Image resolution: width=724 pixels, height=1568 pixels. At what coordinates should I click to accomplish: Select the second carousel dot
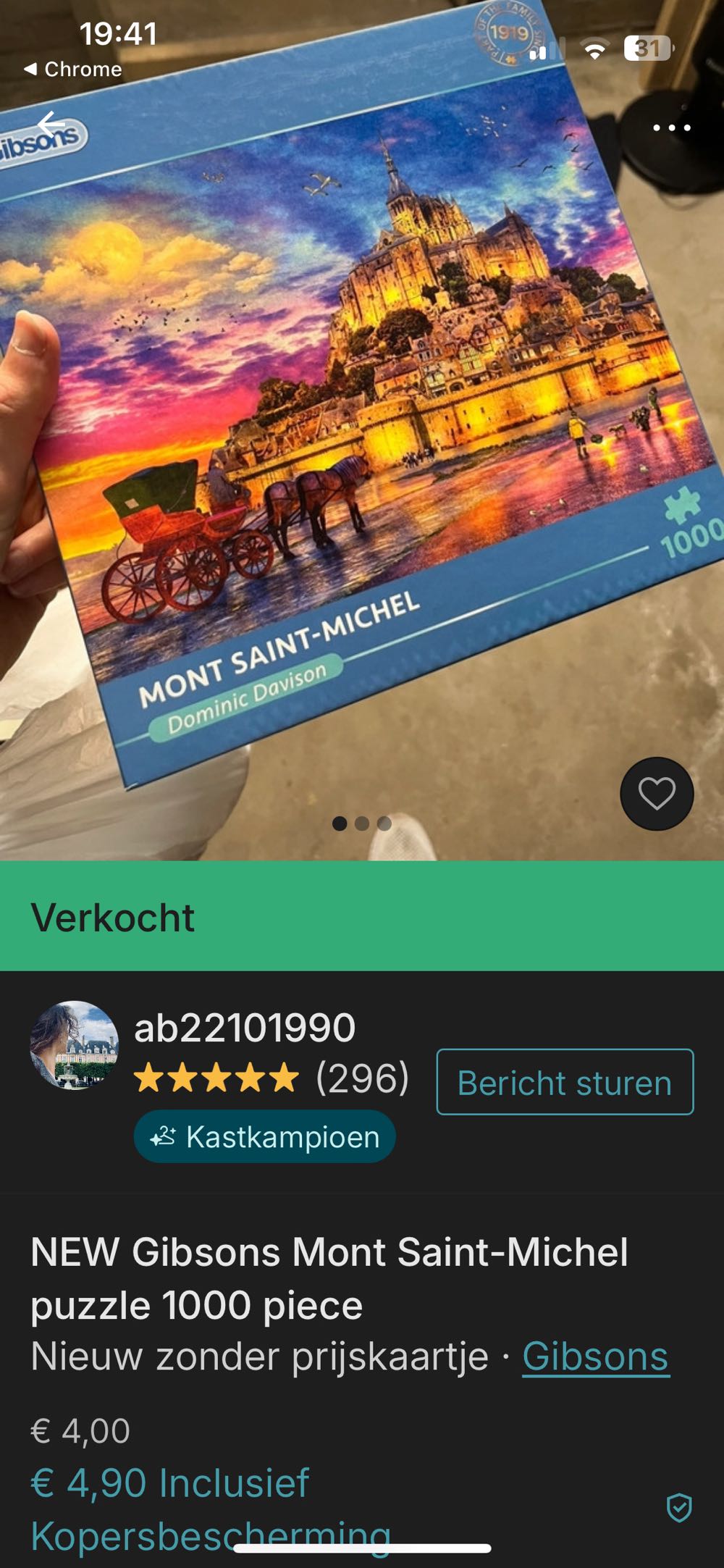pyautogui.click(x=361, y=822)
